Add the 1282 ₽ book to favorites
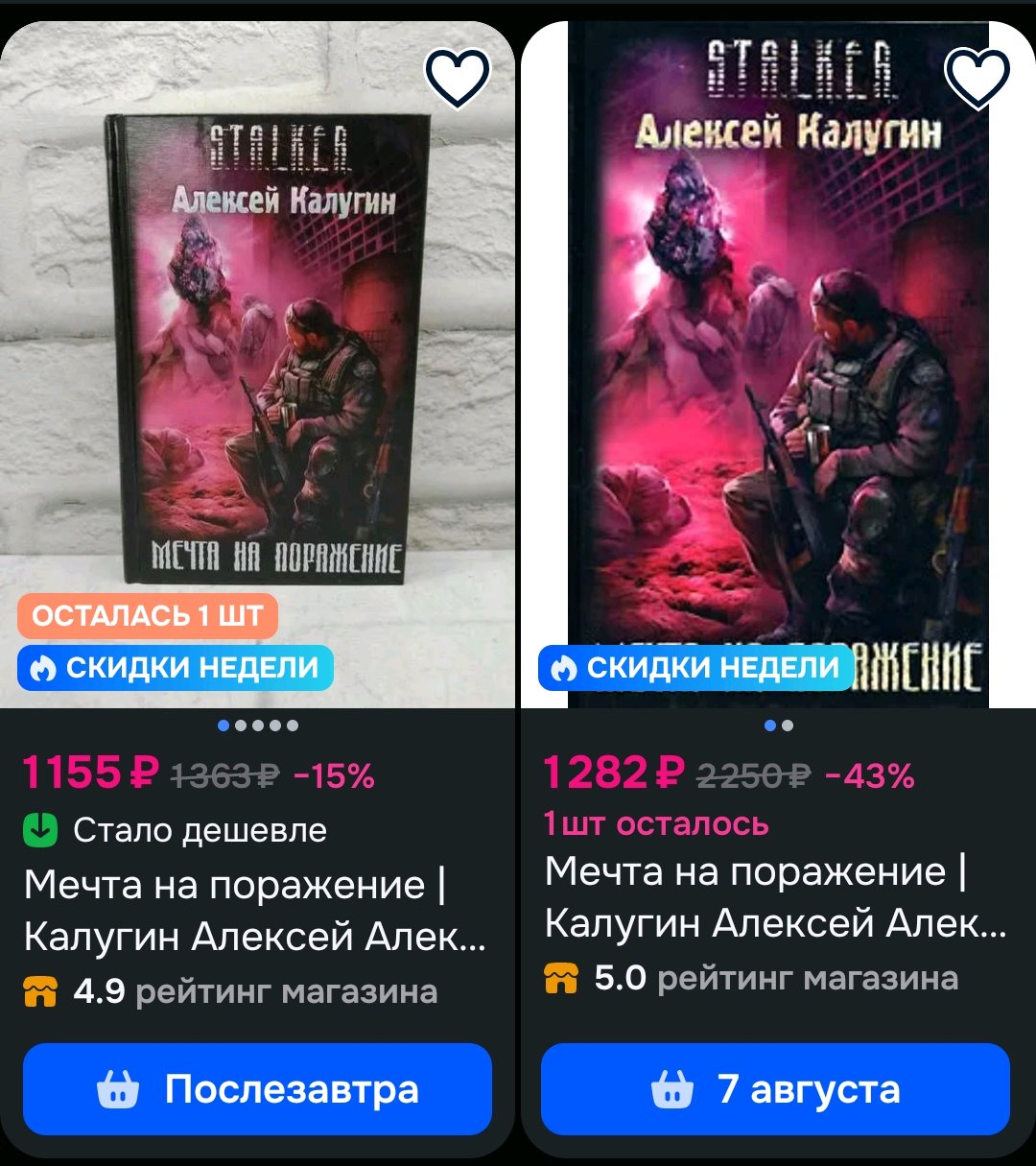 (x=977, y=78)
